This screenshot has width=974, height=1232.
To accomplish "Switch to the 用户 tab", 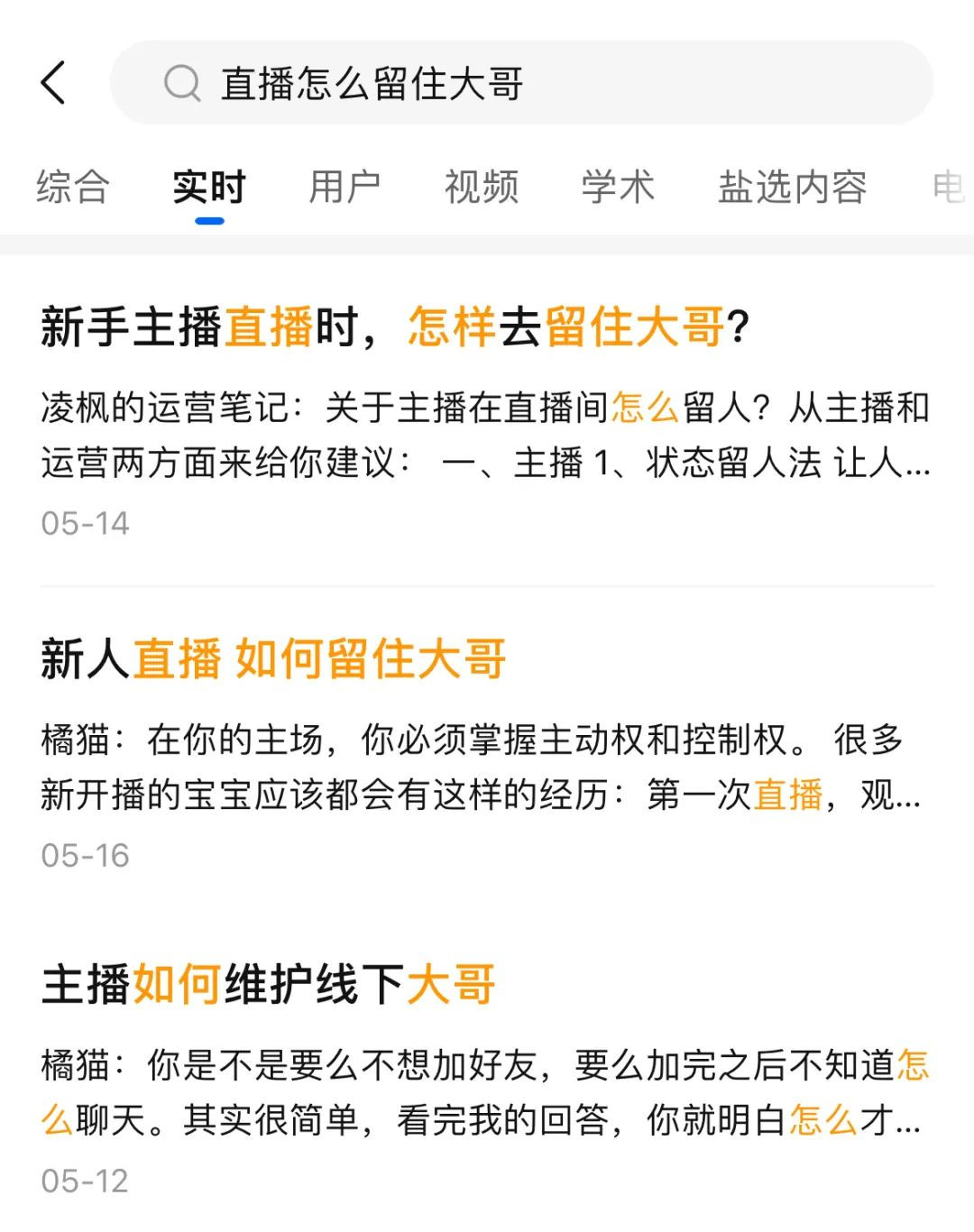I will pyautogui.click(x=345, y=188).
